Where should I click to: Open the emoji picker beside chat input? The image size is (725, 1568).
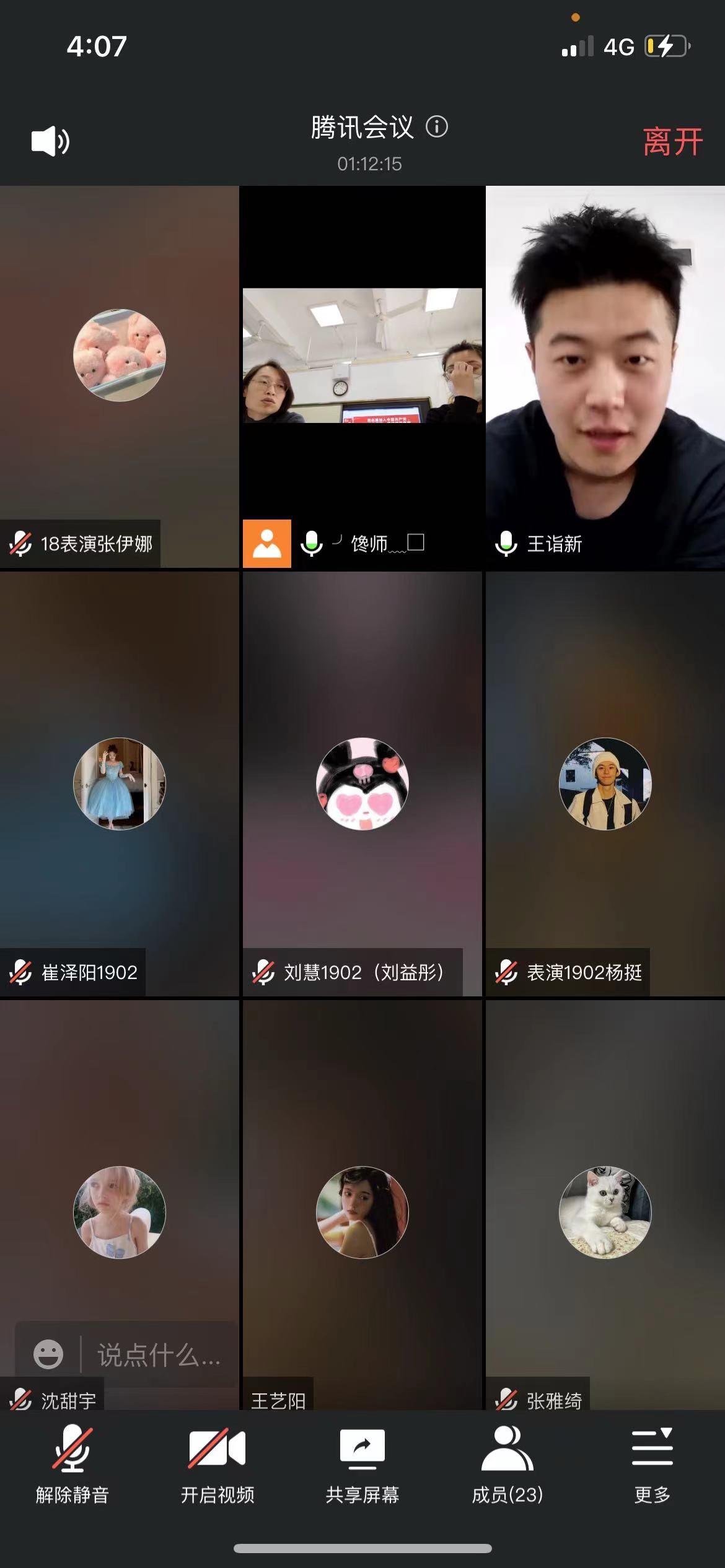48,1354
